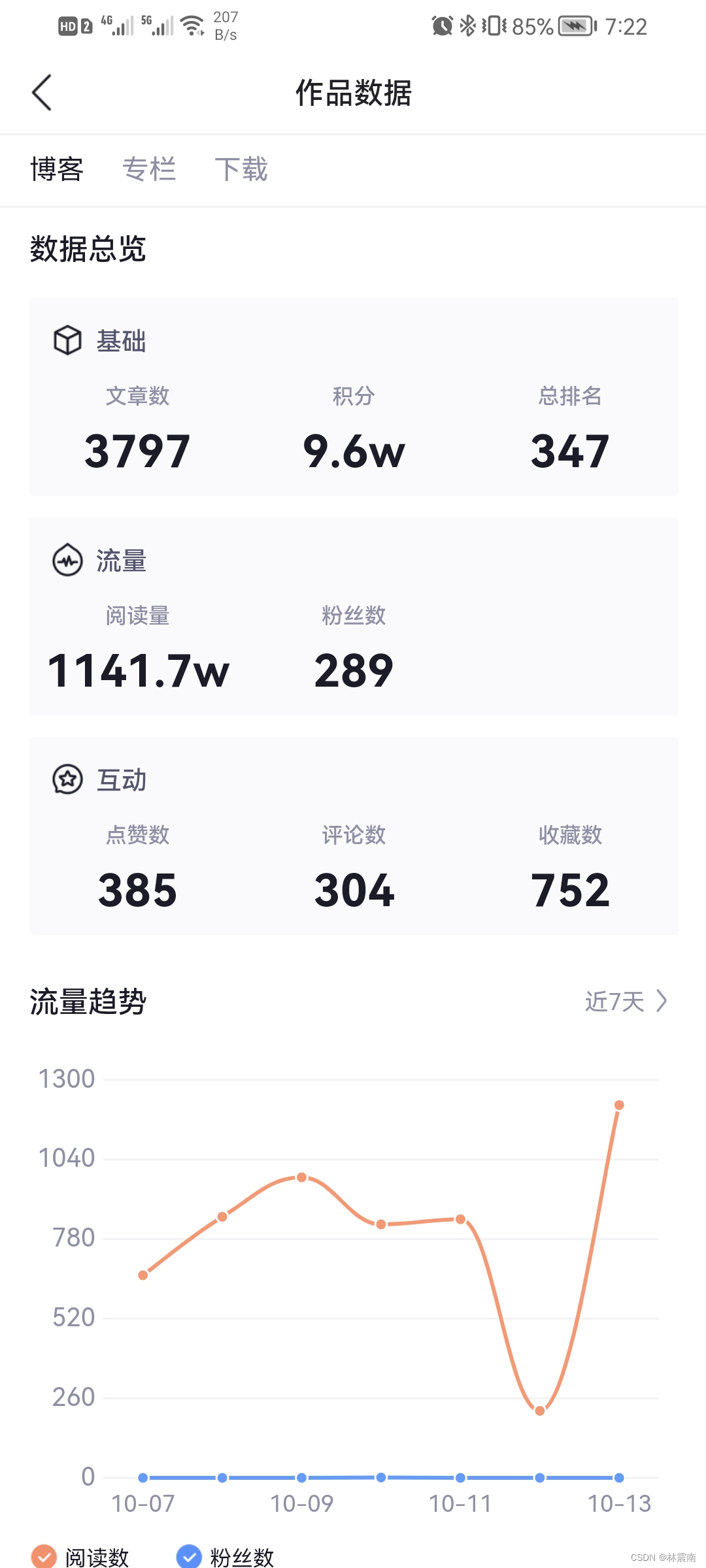The image size is (706, 1568).
Task: Select the 博客 tab
Action: pyautogui.click(x=57, y=169)
